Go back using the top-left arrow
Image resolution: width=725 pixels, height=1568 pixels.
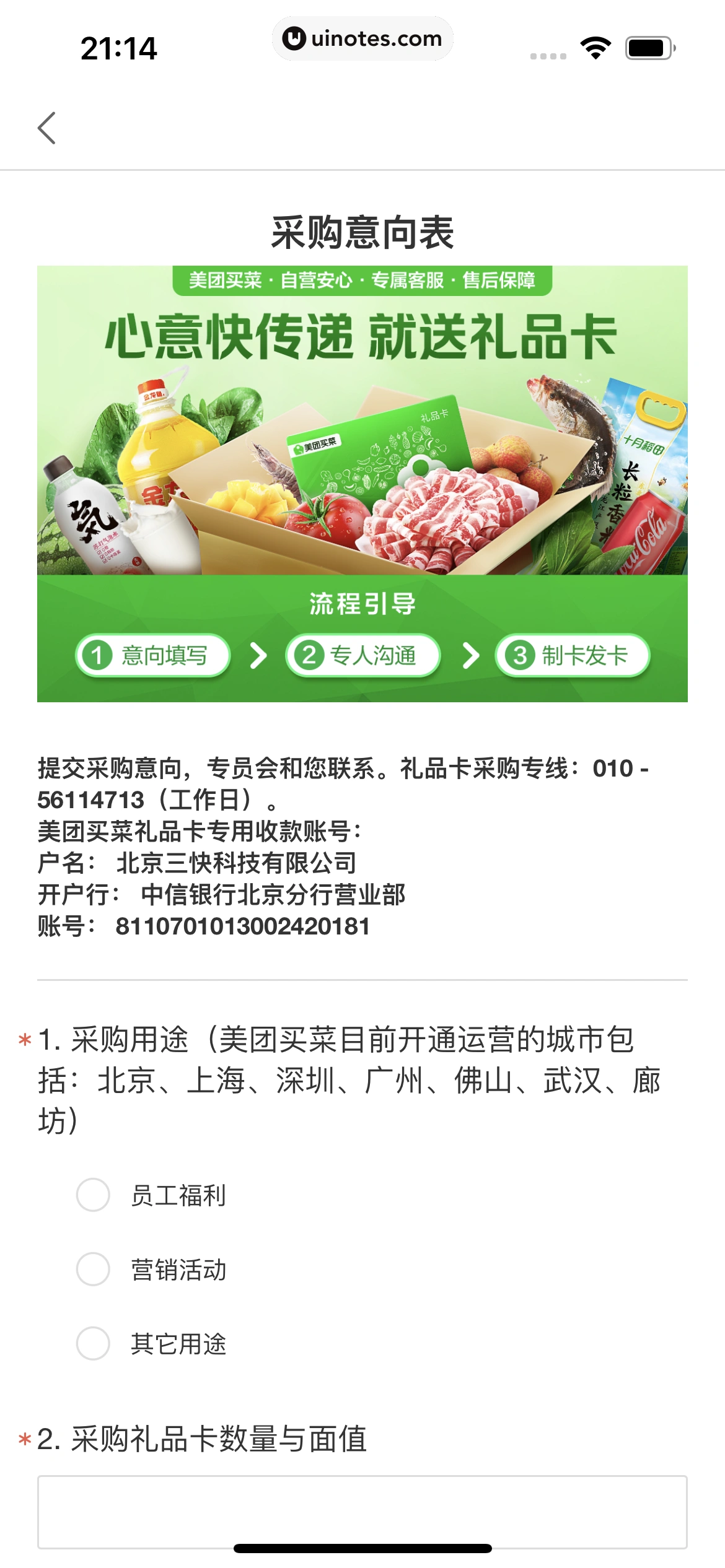coord(47,128)
